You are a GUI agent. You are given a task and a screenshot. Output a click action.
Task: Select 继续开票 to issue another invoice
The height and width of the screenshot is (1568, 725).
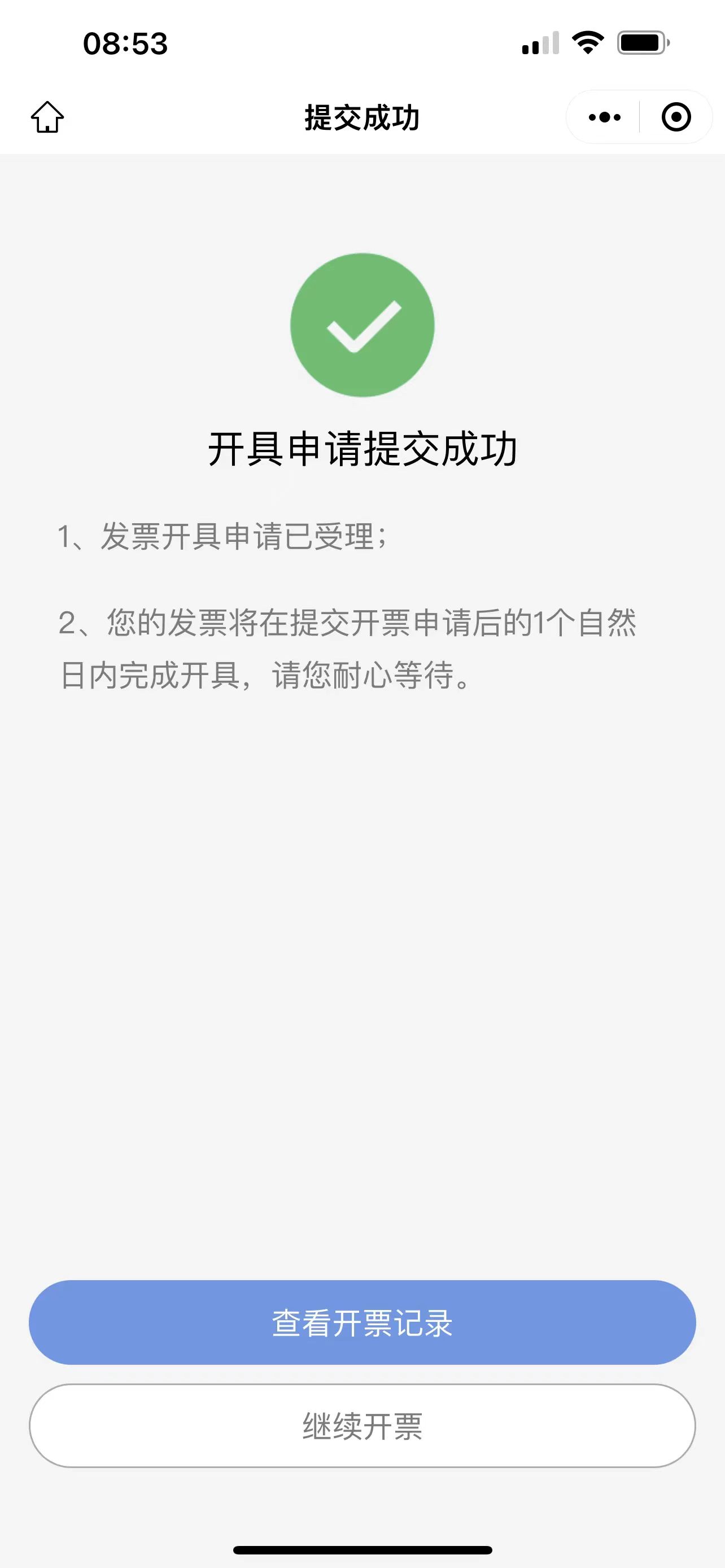(362, 1426)
